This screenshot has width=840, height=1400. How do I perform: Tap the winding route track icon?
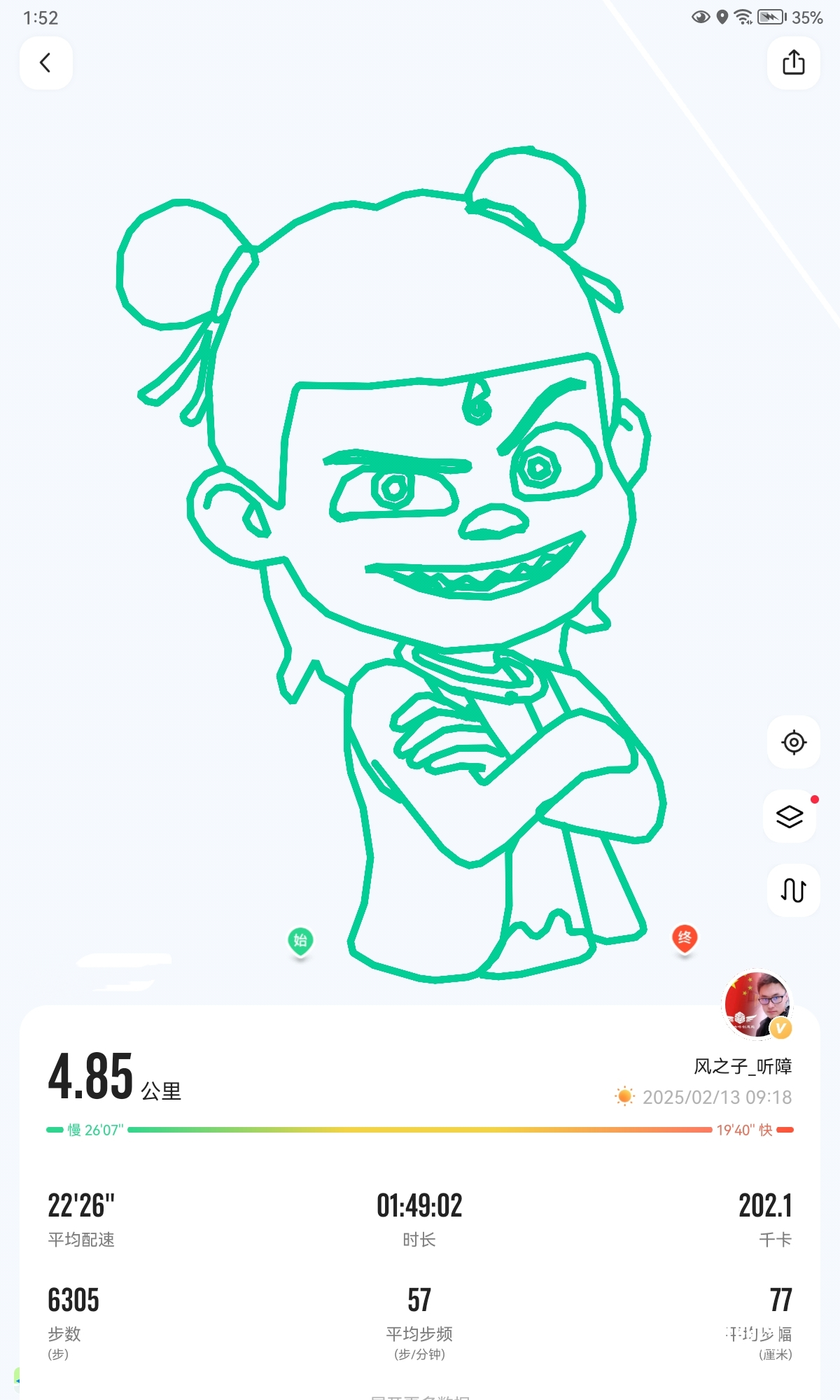pos(793,890)
